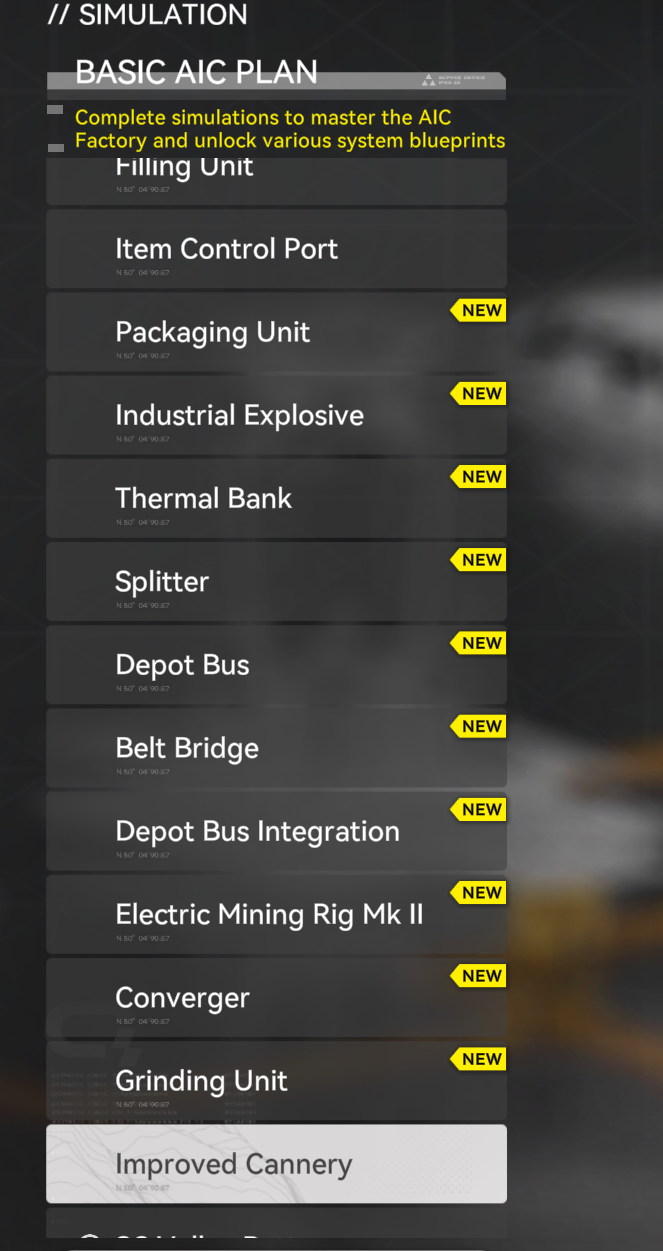Choose Electric Mining Rig Mk II
Viewport: 663px width, 1251px height.
point(276,914)
